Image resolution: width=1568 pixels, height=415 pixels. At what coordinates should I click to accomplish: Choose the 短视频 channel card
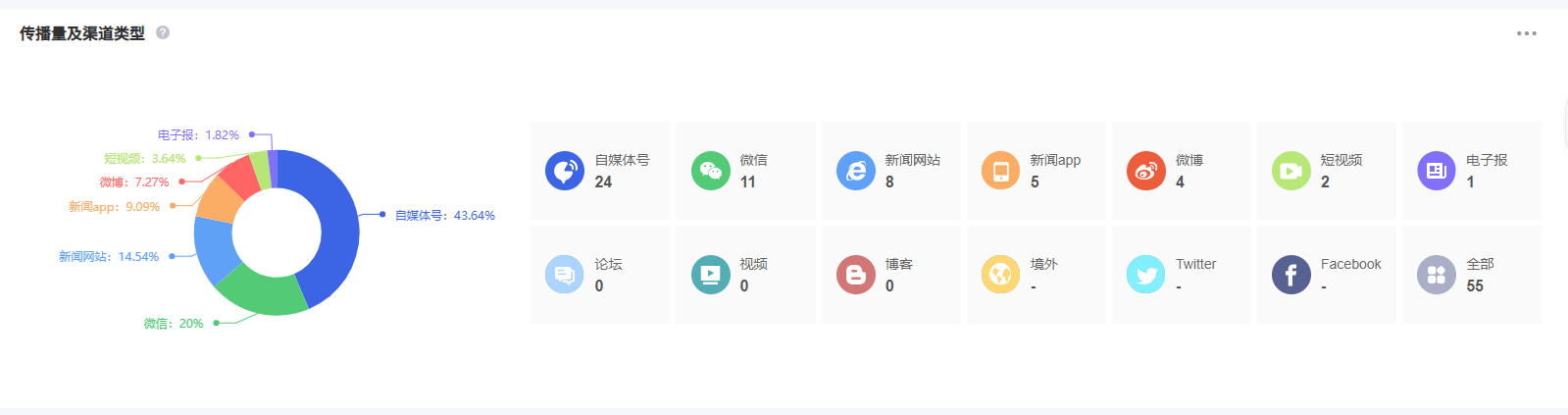(1326, 171)
